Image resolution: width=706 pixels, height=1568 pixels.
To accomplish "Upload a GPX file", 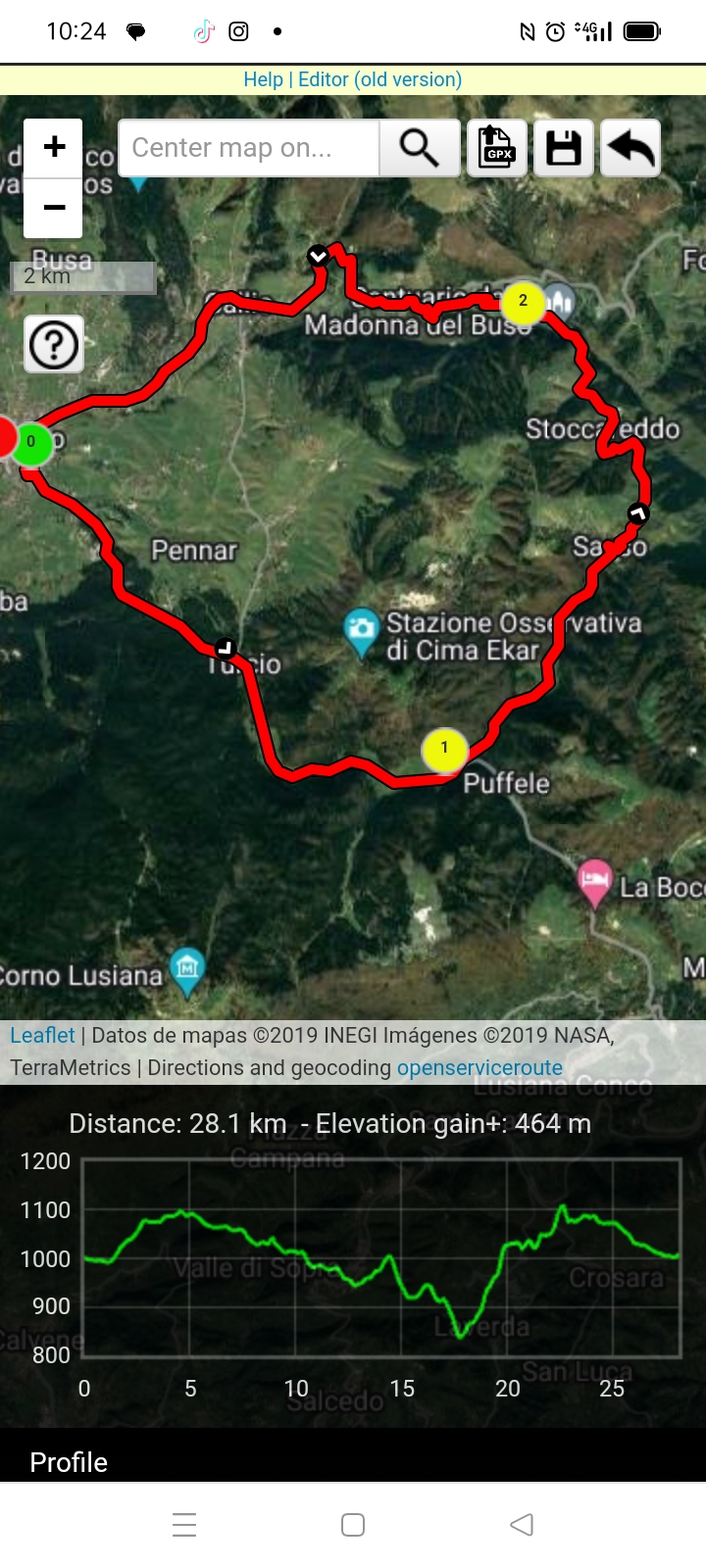I will tap(497, 148).
